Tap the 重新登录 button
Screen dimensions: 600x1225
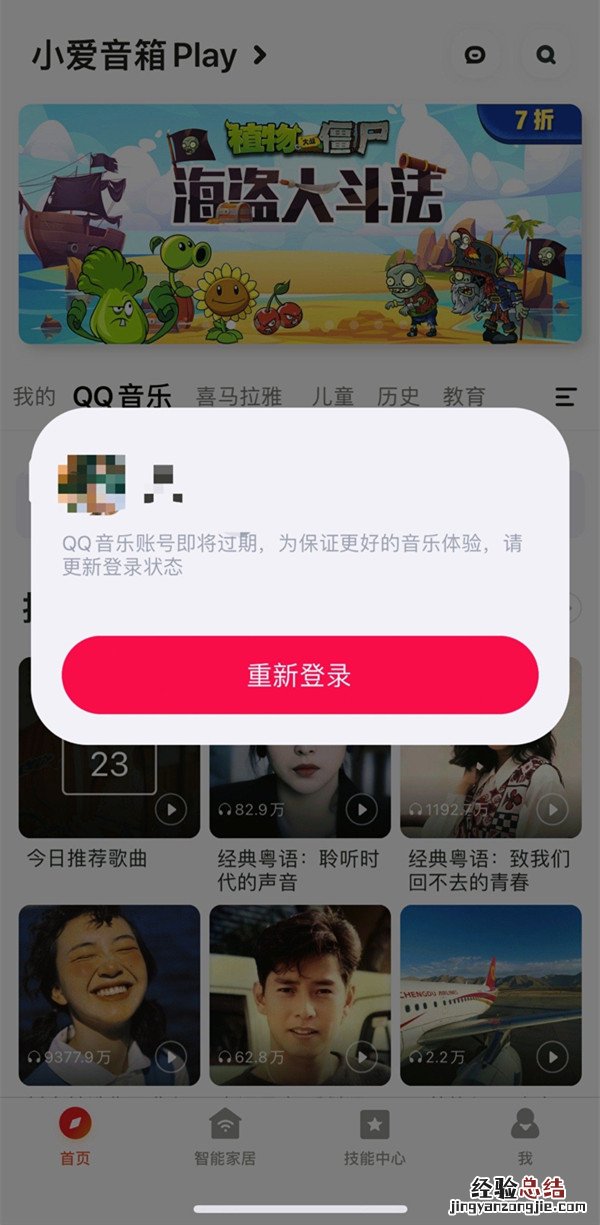pos(300,675)
